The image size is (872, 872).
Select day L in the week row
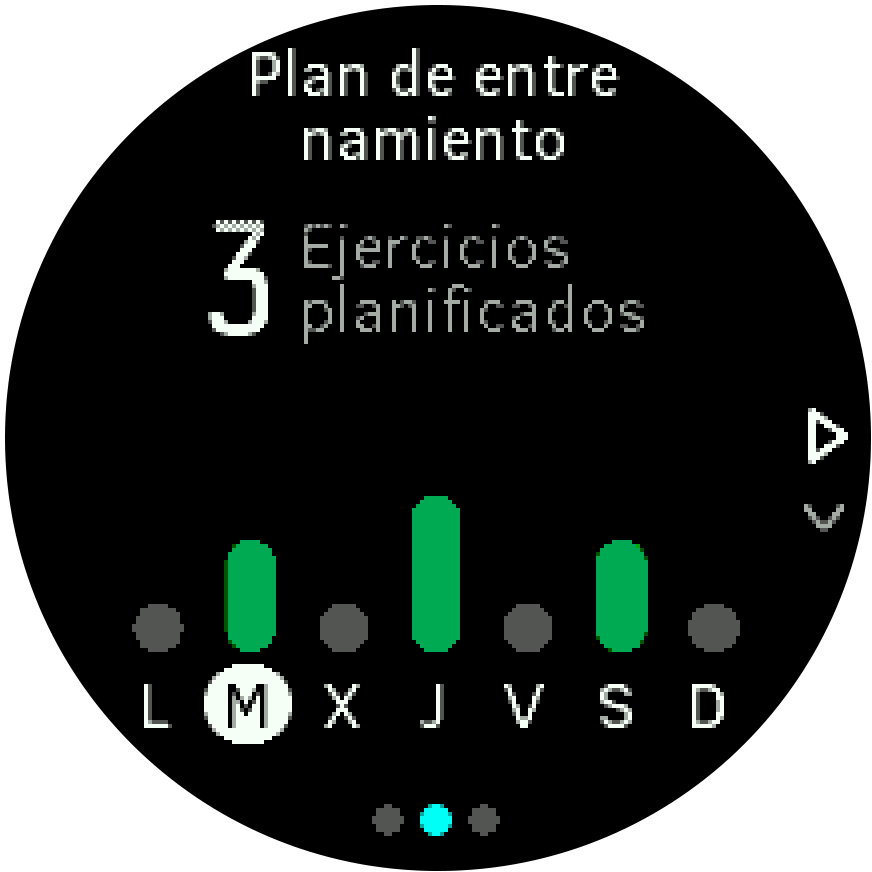tap(156, 707)
